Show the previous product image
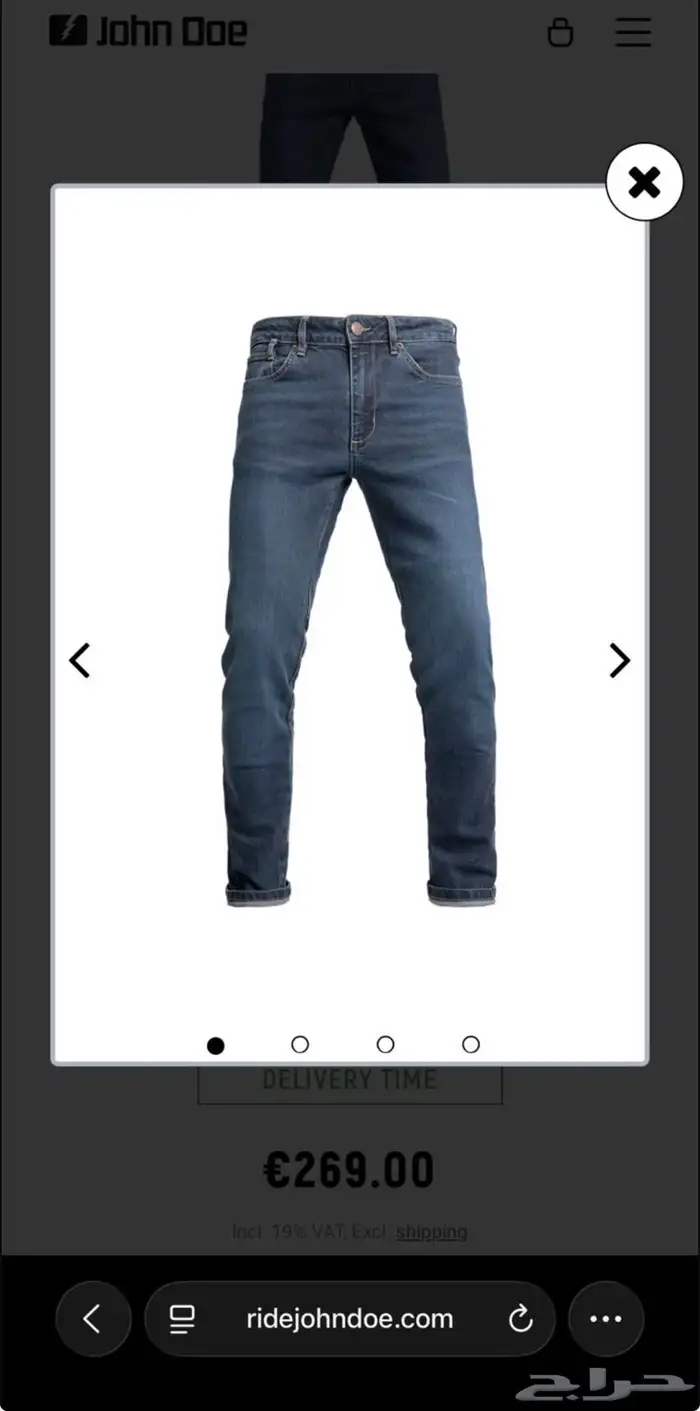700x1411 pixels. coord(80,660)
